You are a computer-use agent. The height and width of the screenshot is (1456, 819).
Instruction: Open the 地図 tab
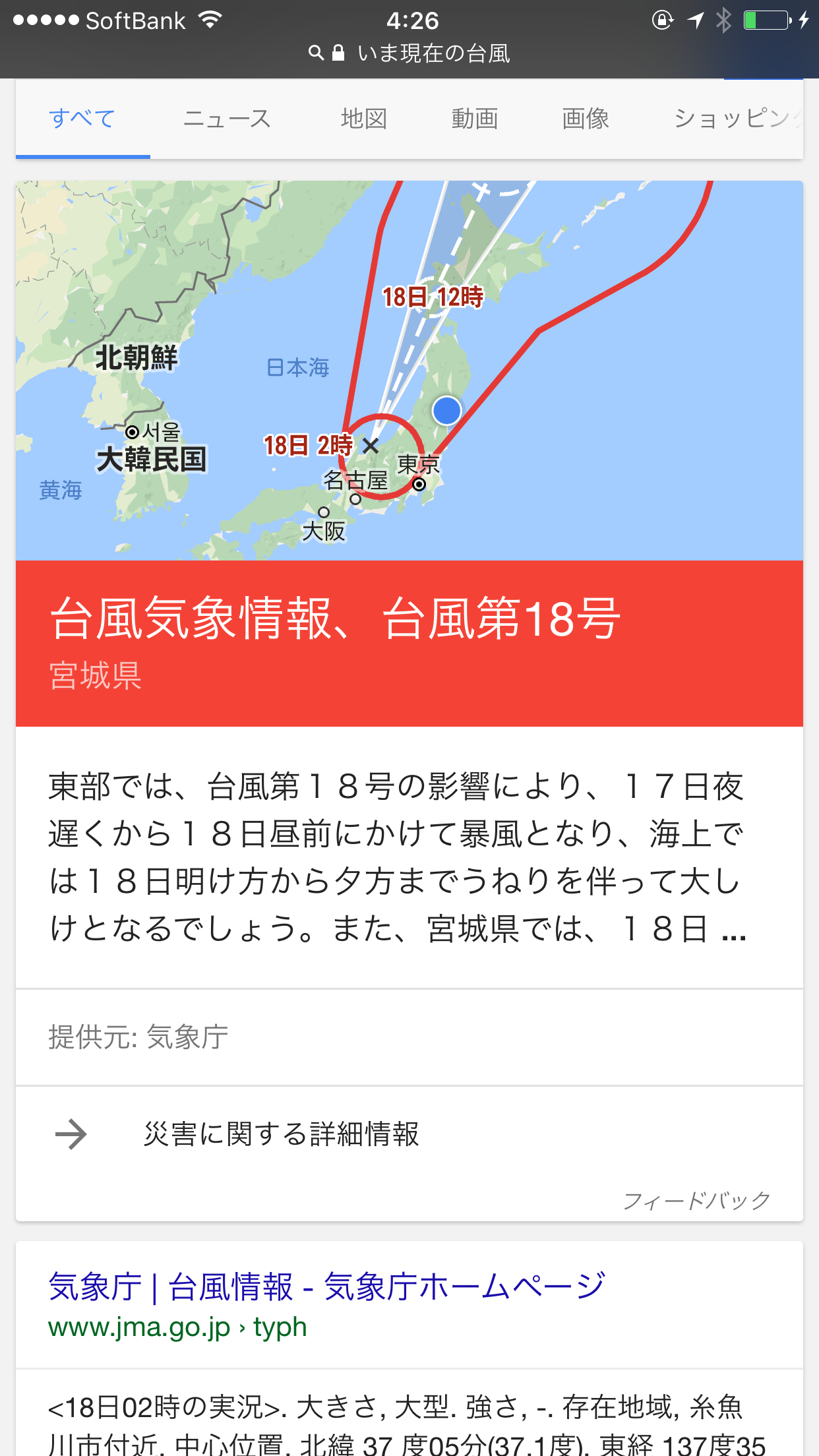(x=363, y=119)
